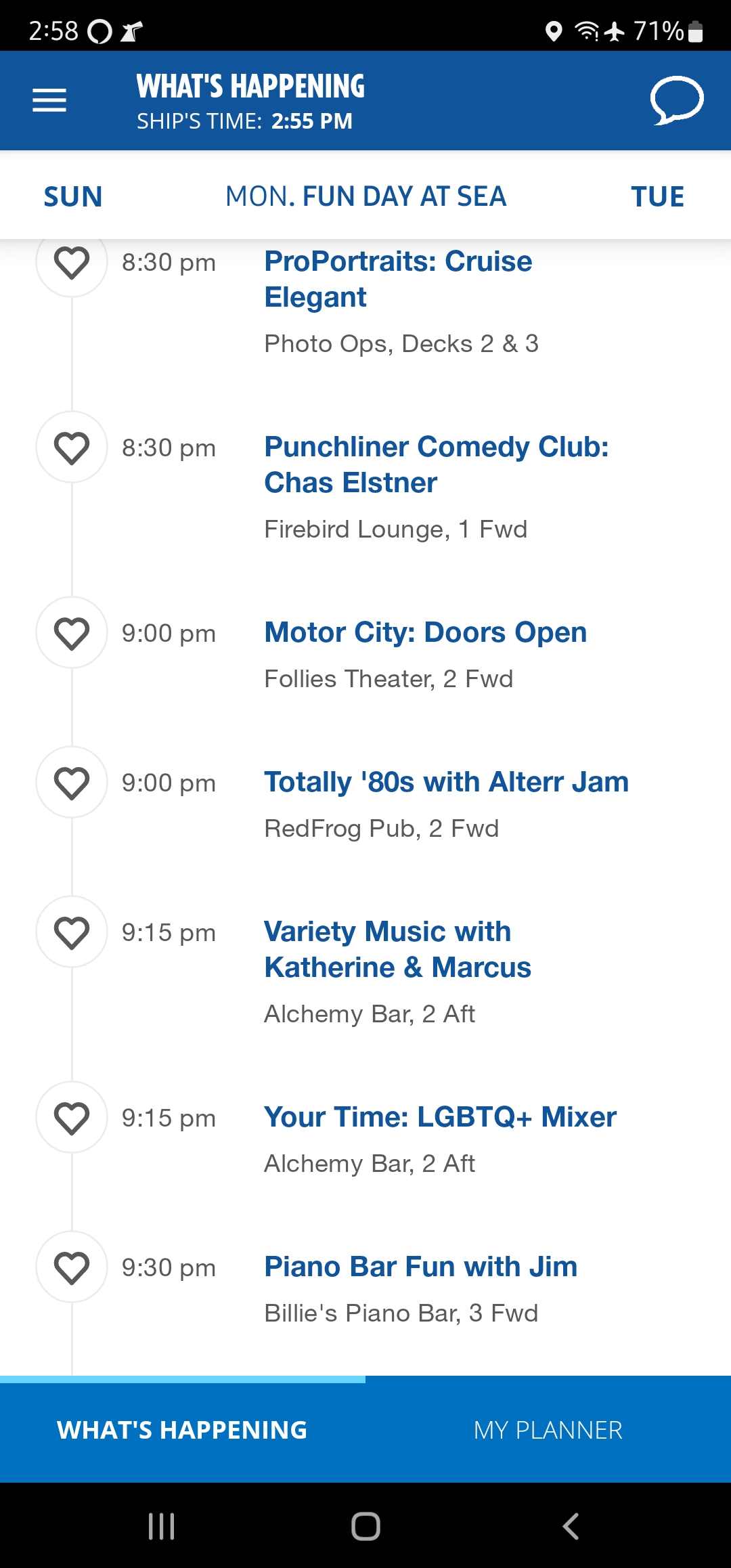Go back using the system back button

point(571,1526)
